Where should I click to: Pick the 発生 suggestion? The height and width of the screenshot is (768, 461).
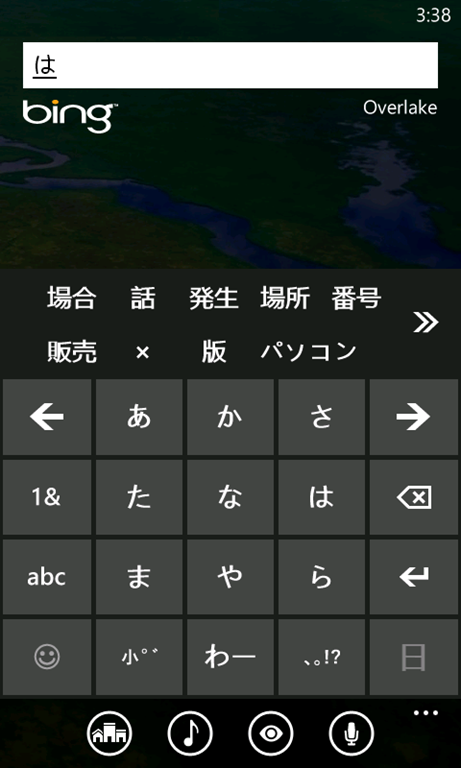[214, 298]
